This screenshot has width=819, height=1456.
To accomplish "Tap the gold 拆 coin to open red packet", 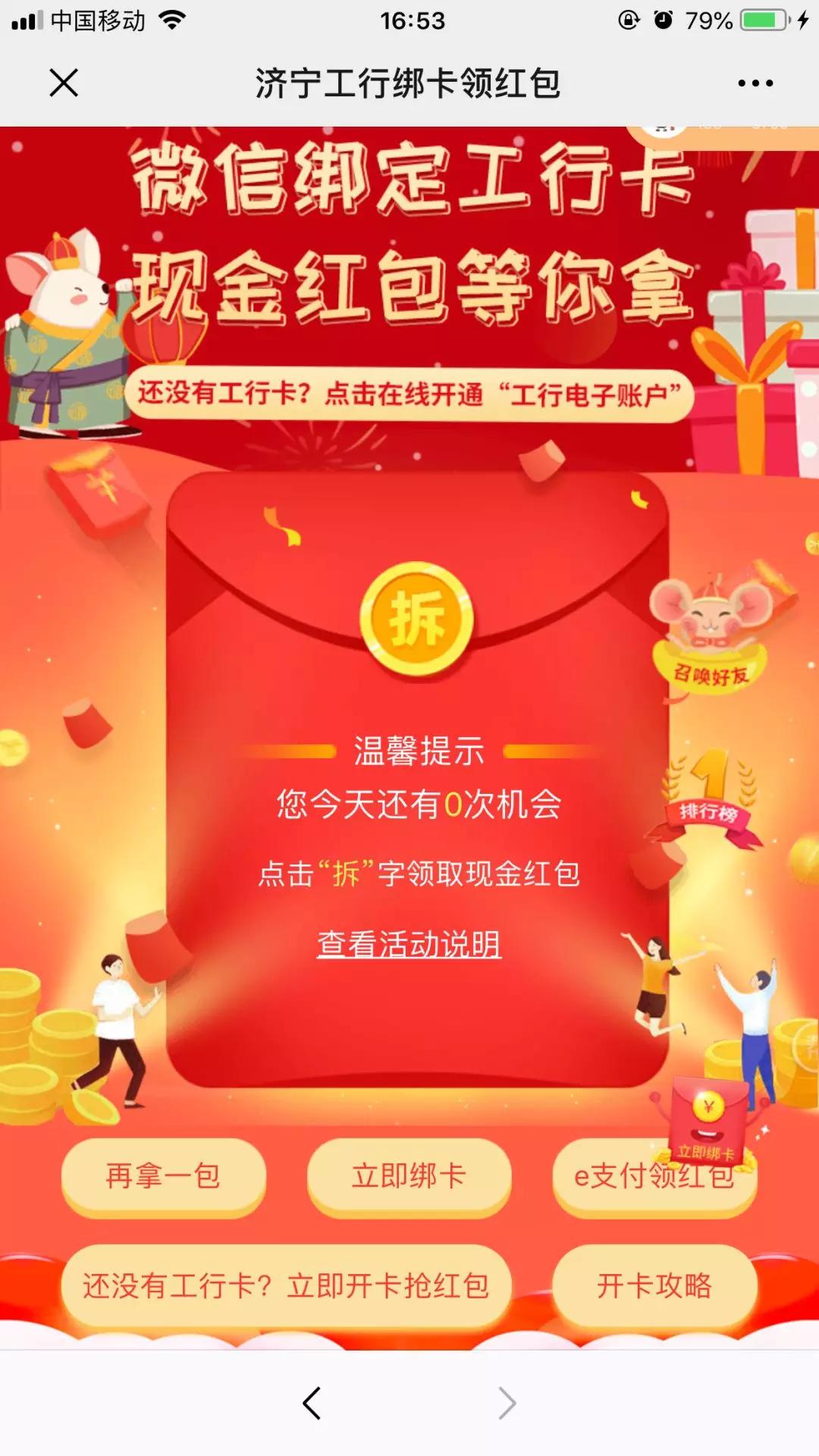I will (416, 619).
